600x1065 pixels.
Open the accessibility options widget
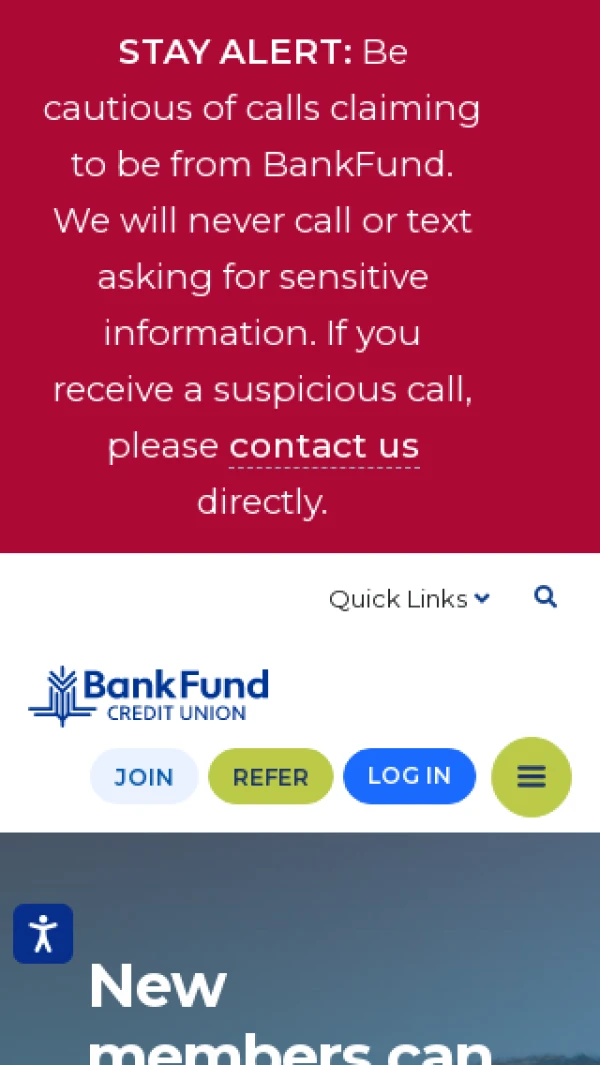click(x=43, y=934)
